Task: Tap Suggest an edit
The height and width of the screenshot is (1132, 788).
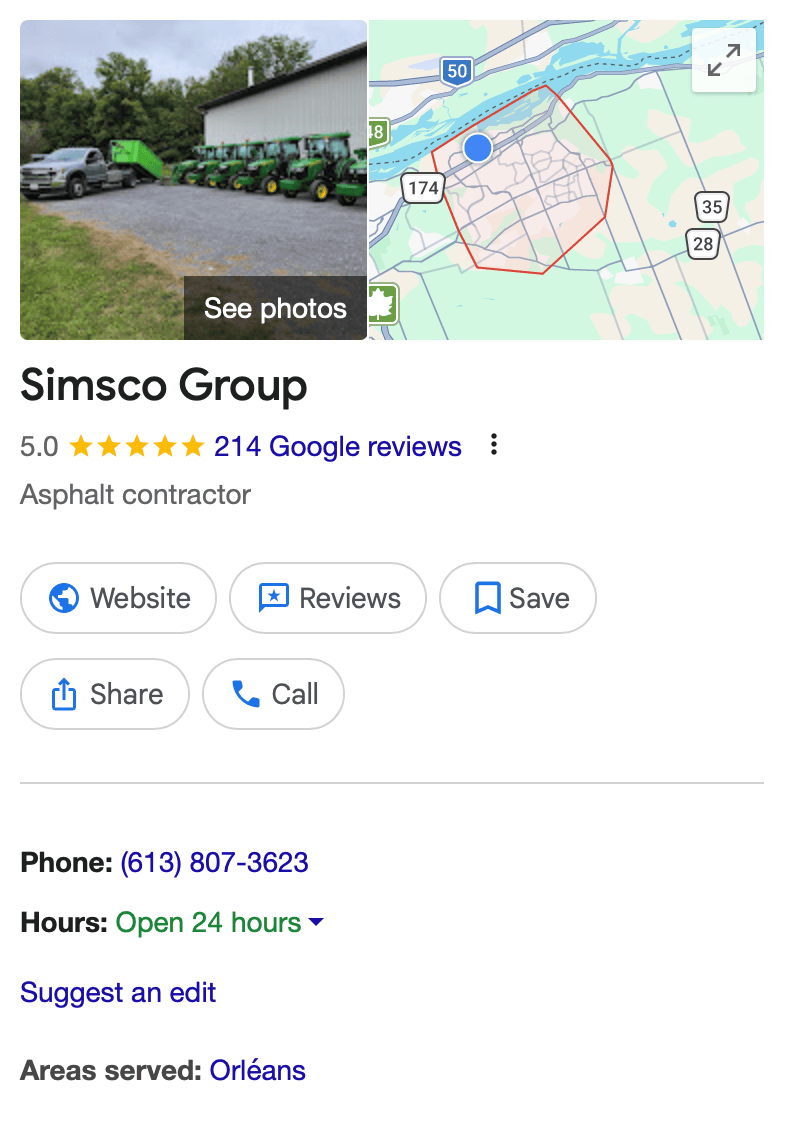Action: click(118, 992)
